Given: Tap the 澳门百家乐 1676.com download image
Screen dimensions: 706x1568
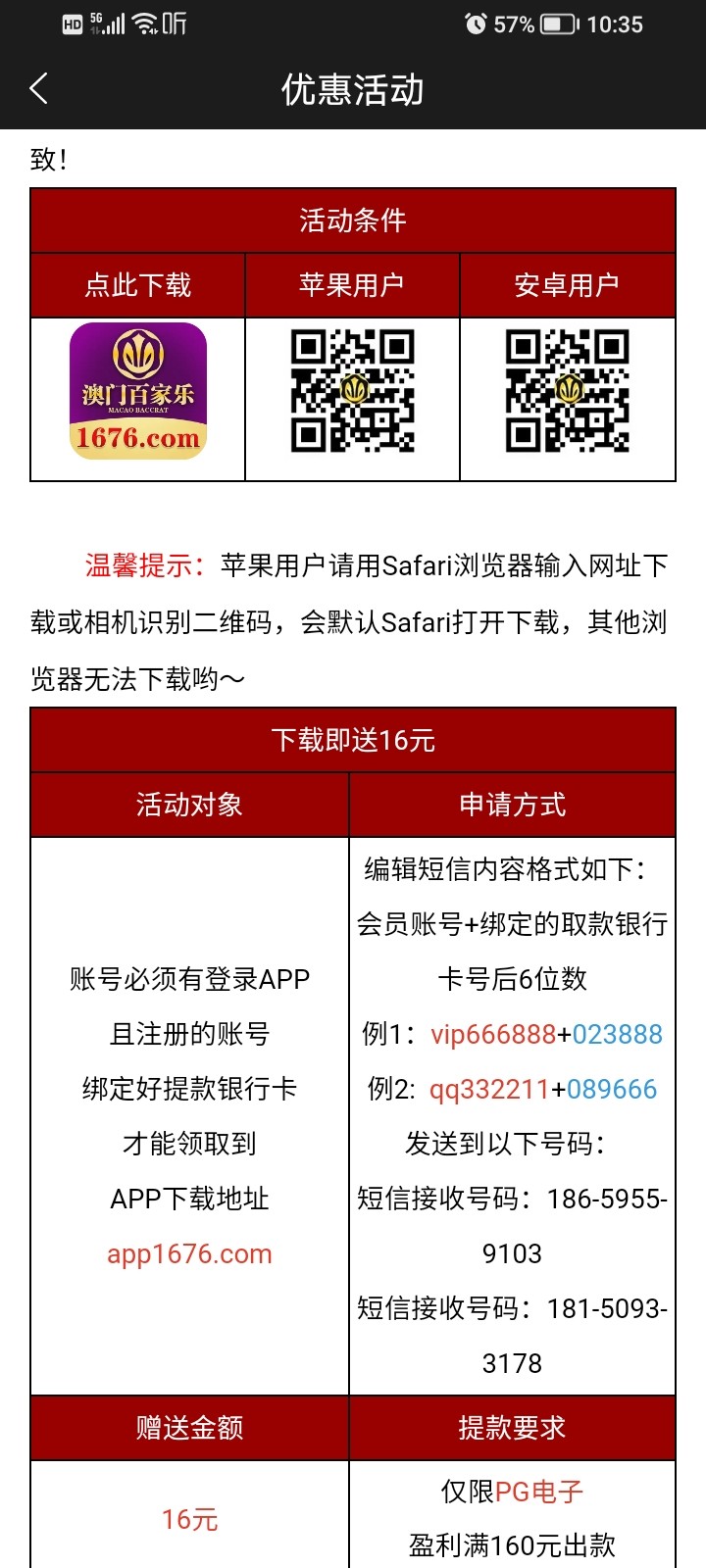Looking at the screenshot, I should tap(138, 391).
